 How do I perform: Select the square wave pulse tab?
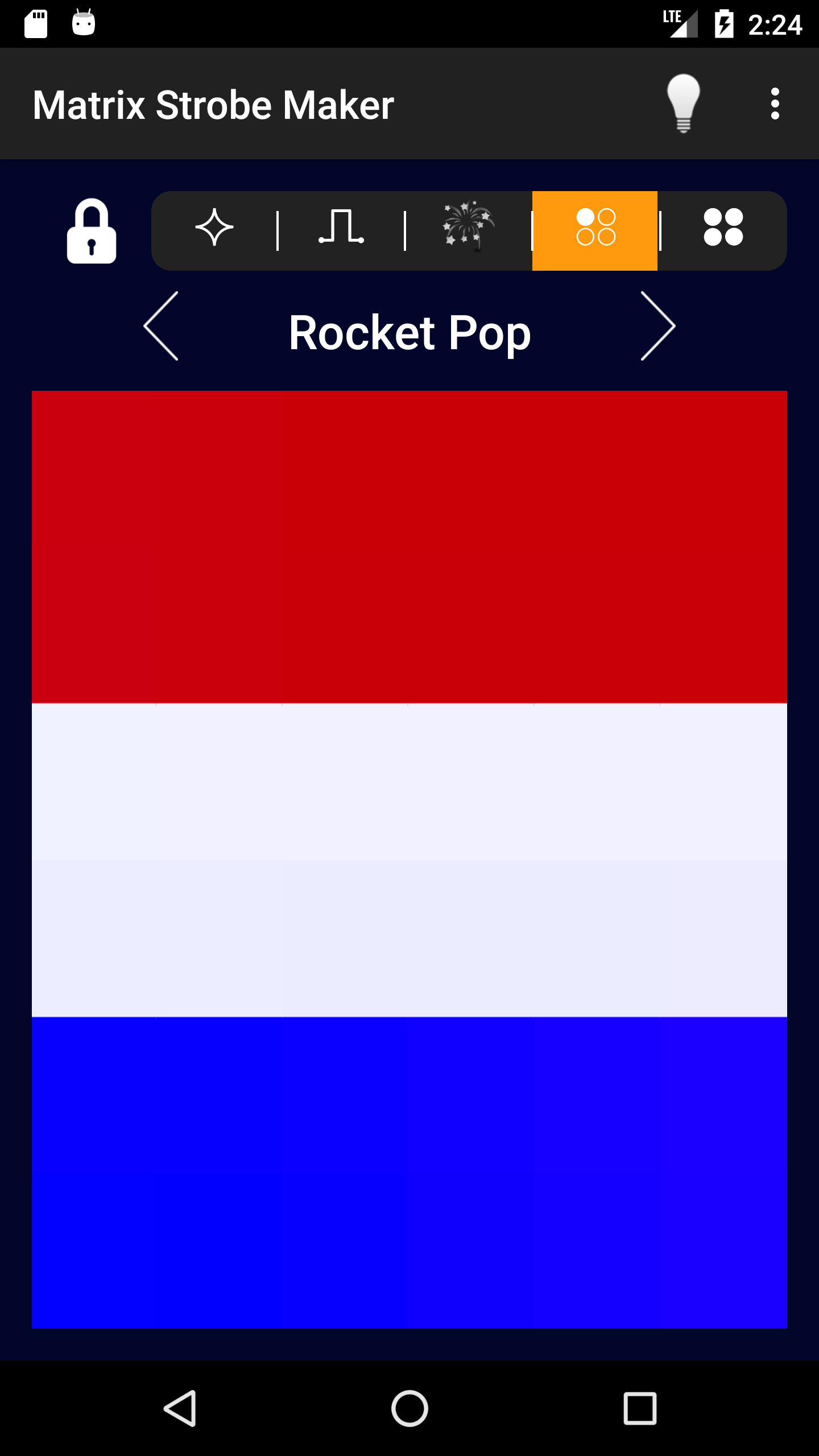pyautogui.click(x=341, y=226)
